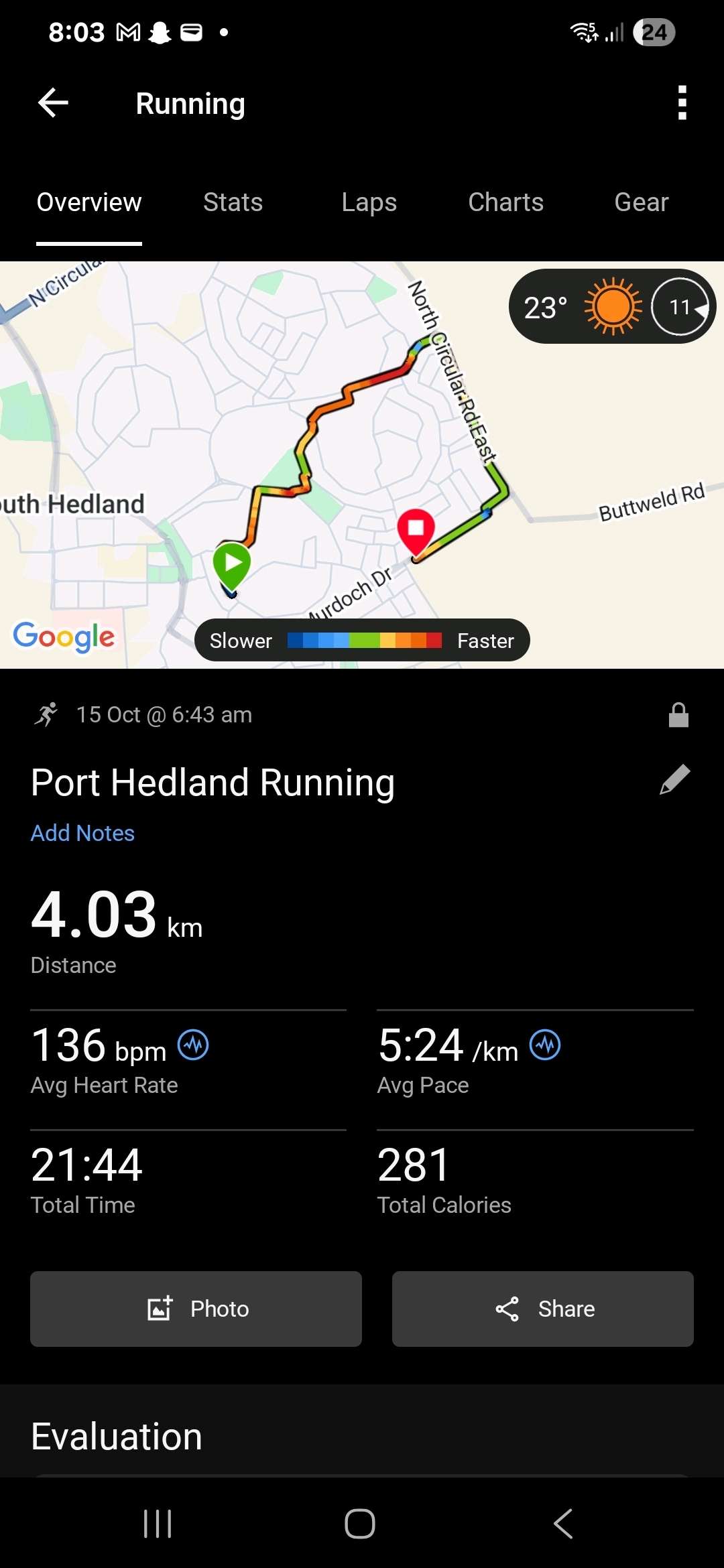Tap the Add Notes link
The width and height of the screenshot is (724, 1568).
click(x=82, y=833)
